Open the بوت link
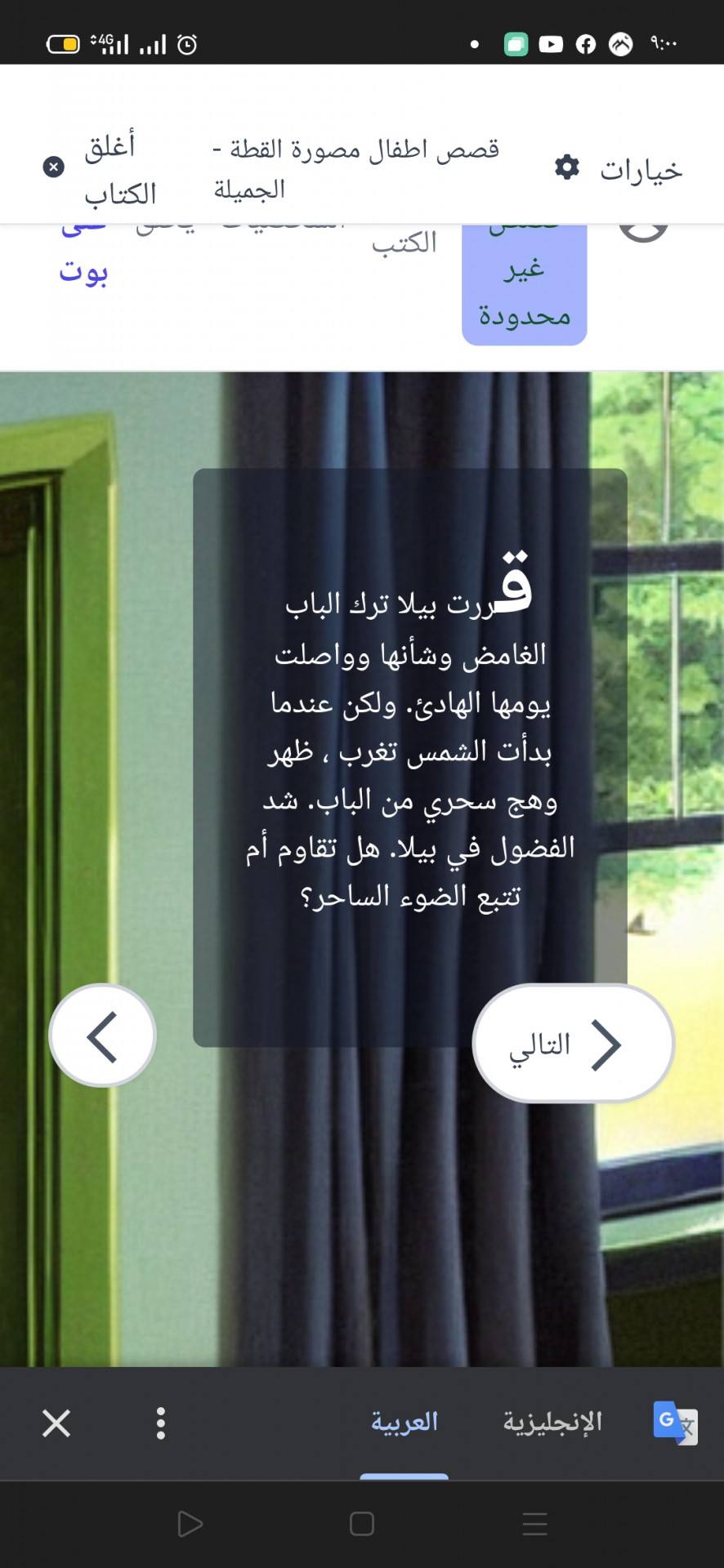Image resolution: width=724 pixels, height=1568 pixels. pyautogui.click(x=83, y=272)
